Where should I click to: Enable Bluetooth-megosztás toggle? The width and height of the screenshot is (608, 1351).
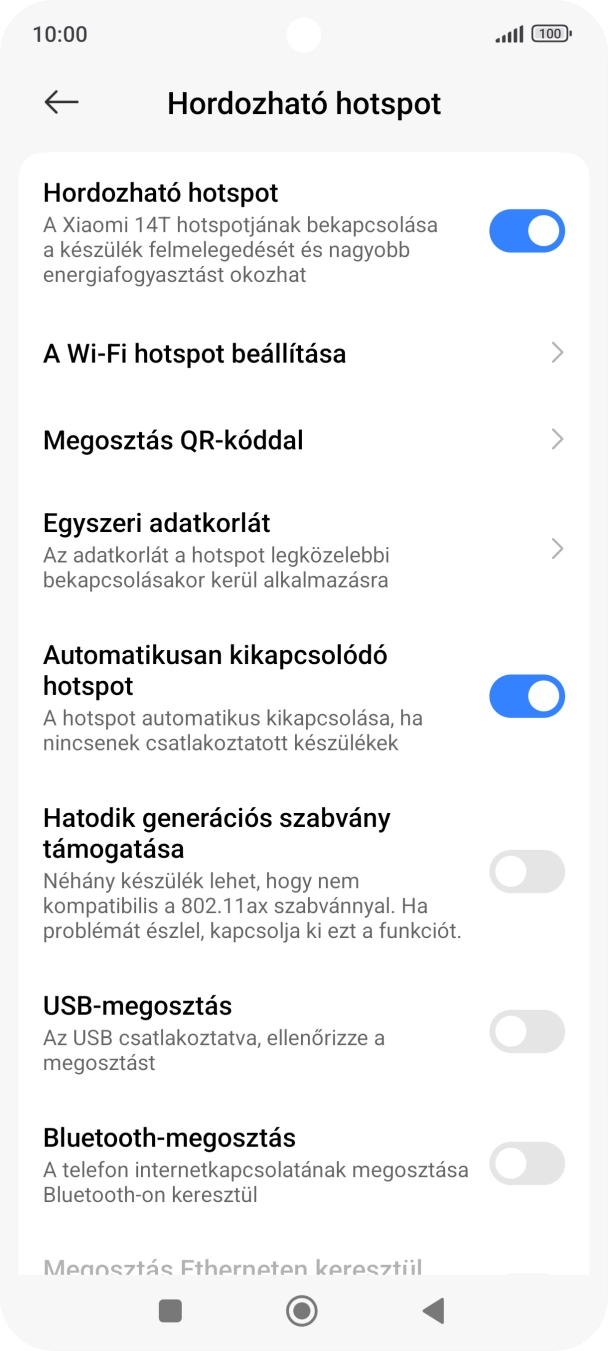[x=526, y=1164]
